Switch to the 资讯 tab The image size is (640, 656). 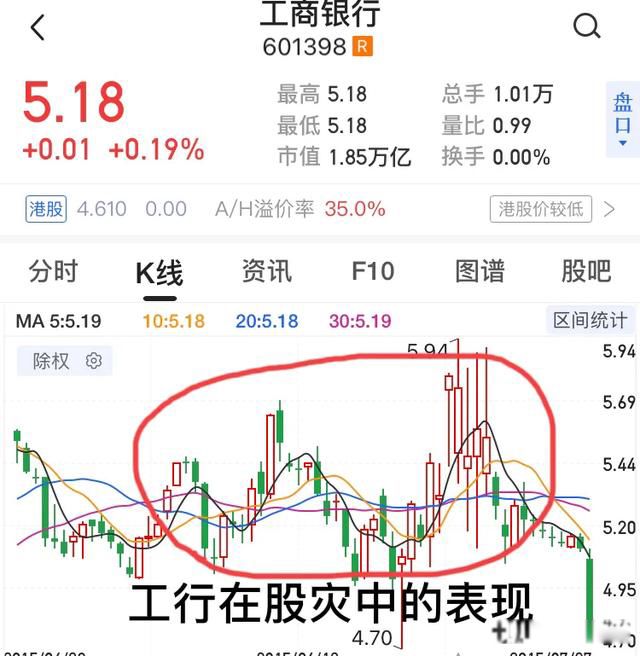(x=267, y=271)
